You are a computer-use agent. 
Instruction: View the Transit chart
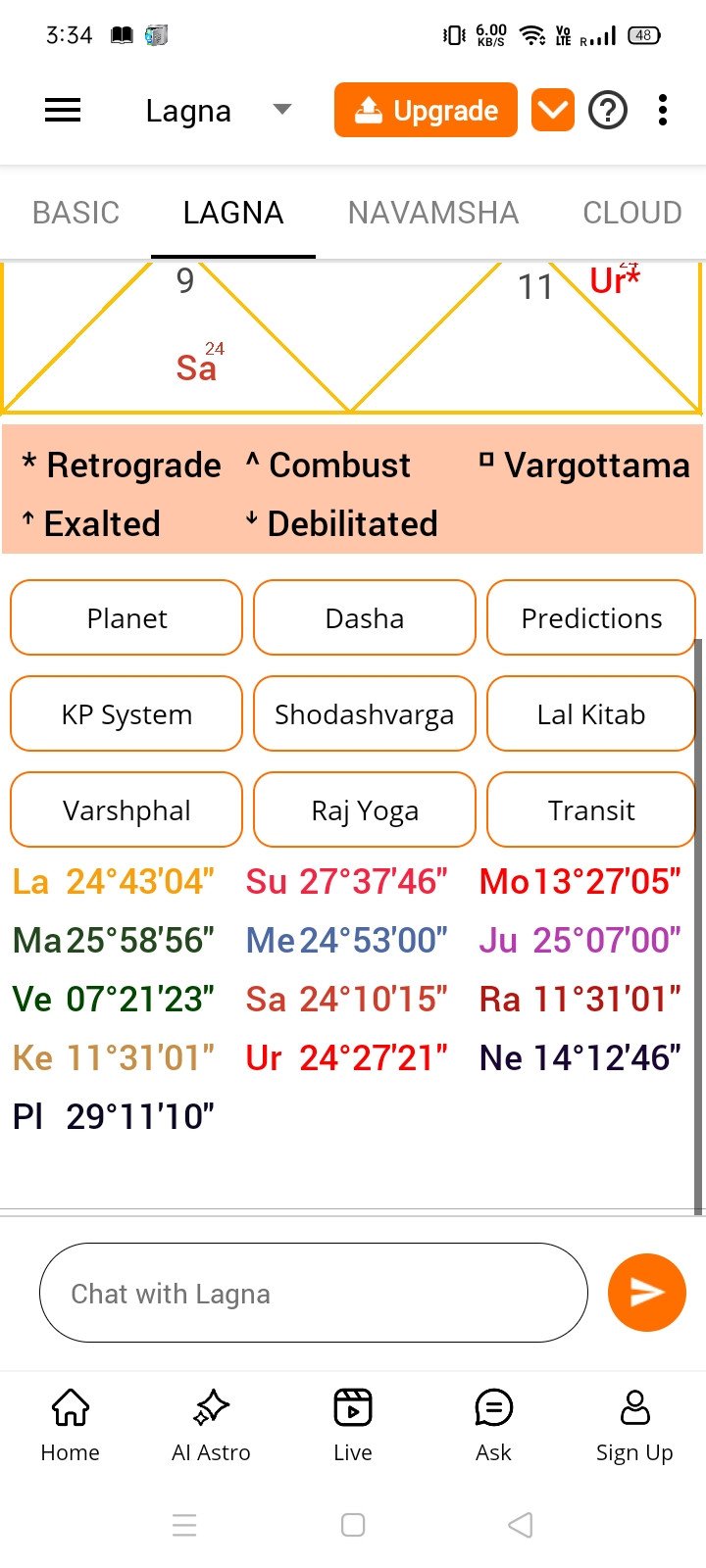[x=591, y=810]
